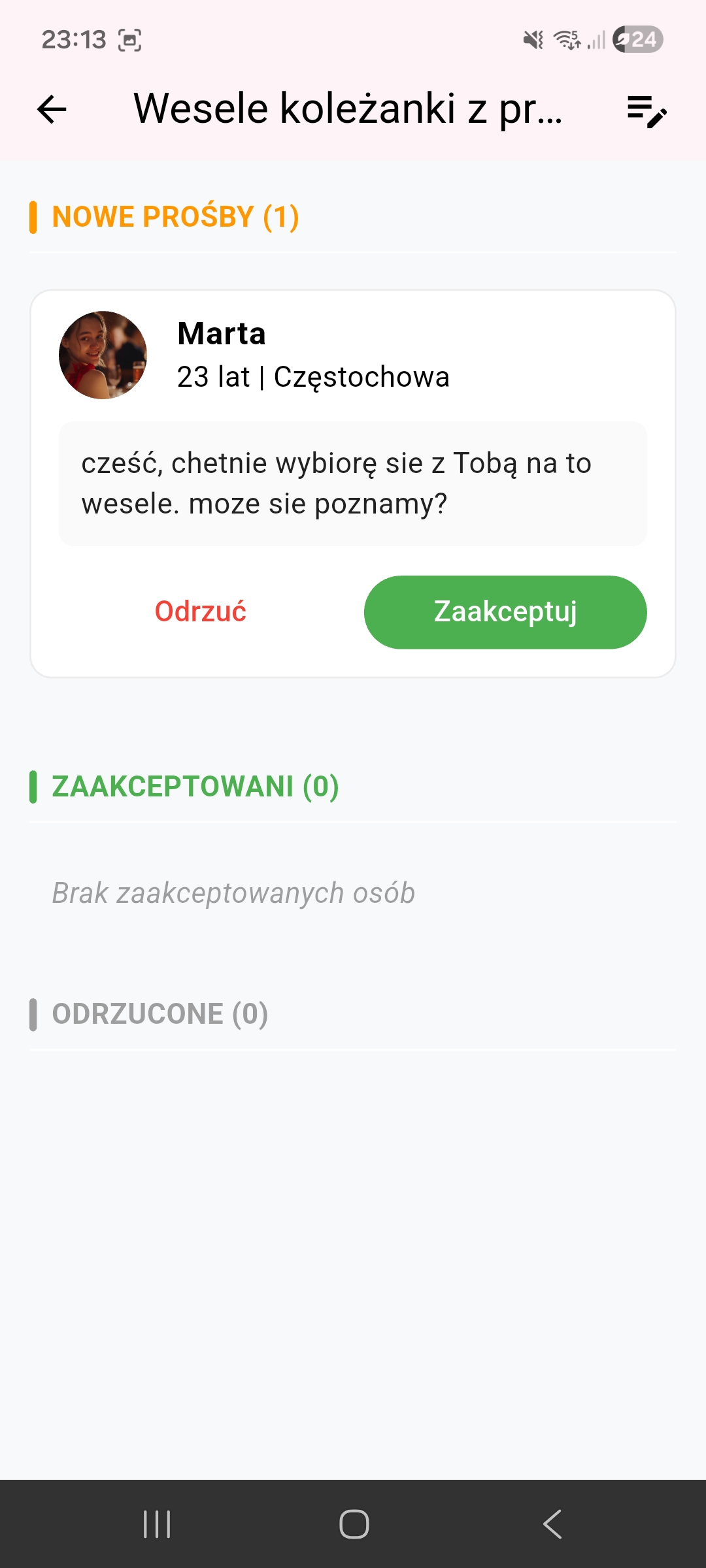Screen dimensions: 706x1568
Task: Tap the clock showing 23:13
Action: coord(73,41)
